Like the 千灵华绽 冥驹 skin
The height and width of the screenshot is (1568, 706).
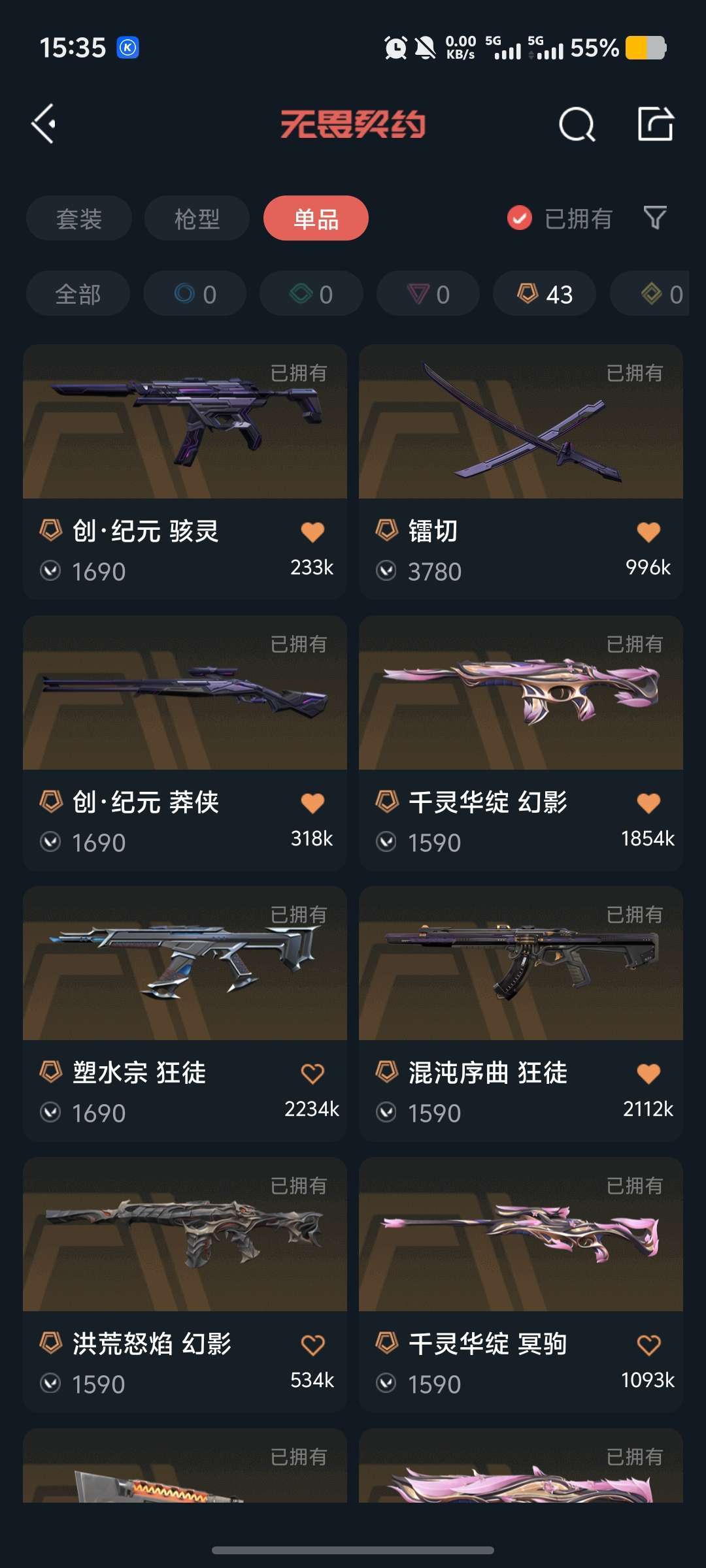click(648, 1345)
